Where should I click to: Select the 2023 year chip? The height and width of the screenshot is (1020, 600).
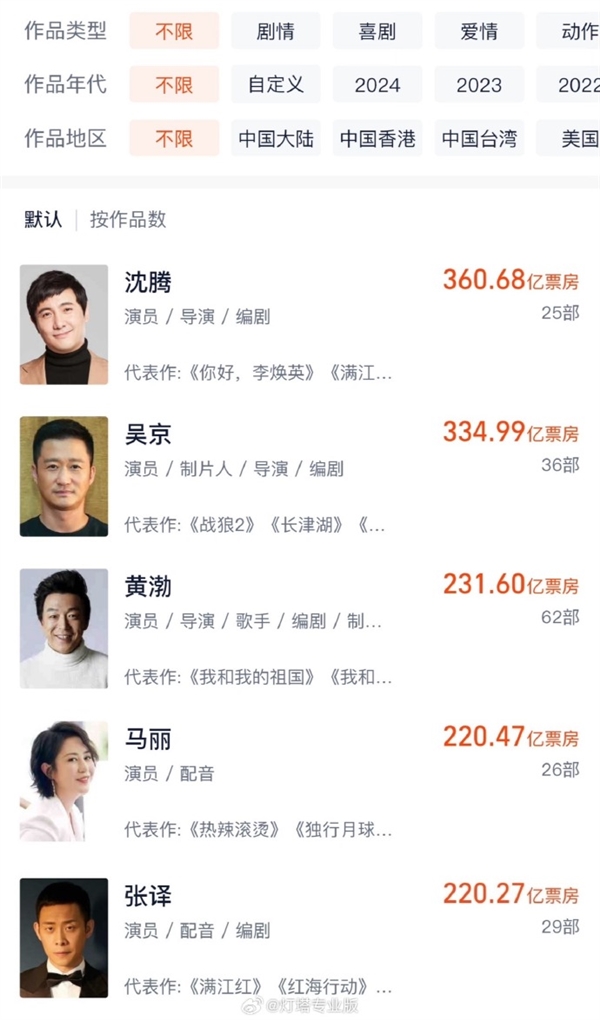point(479,85)
